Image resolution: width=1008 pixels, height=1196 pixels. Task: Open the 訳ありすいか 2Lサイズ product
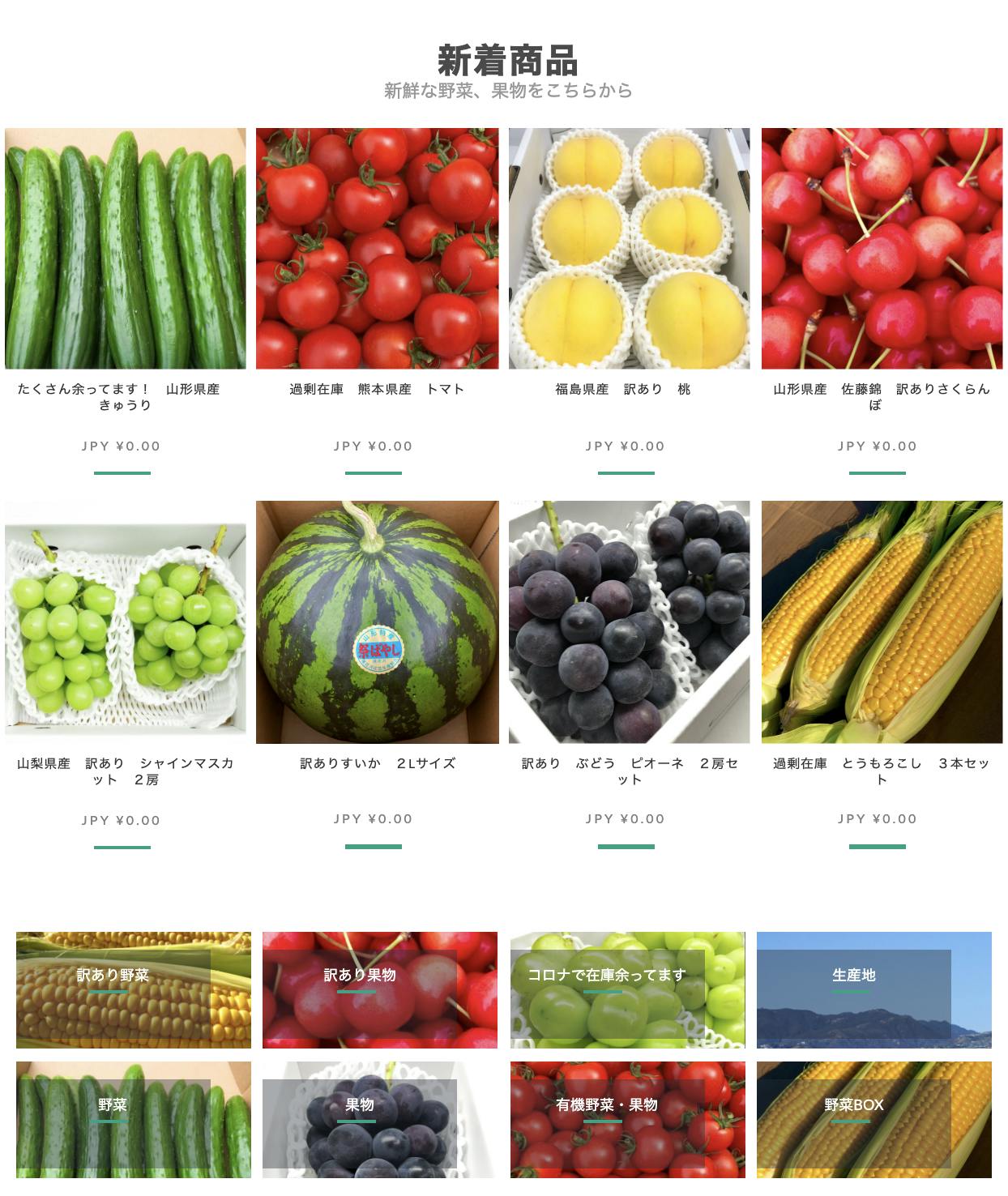click(x=377, y=621)
